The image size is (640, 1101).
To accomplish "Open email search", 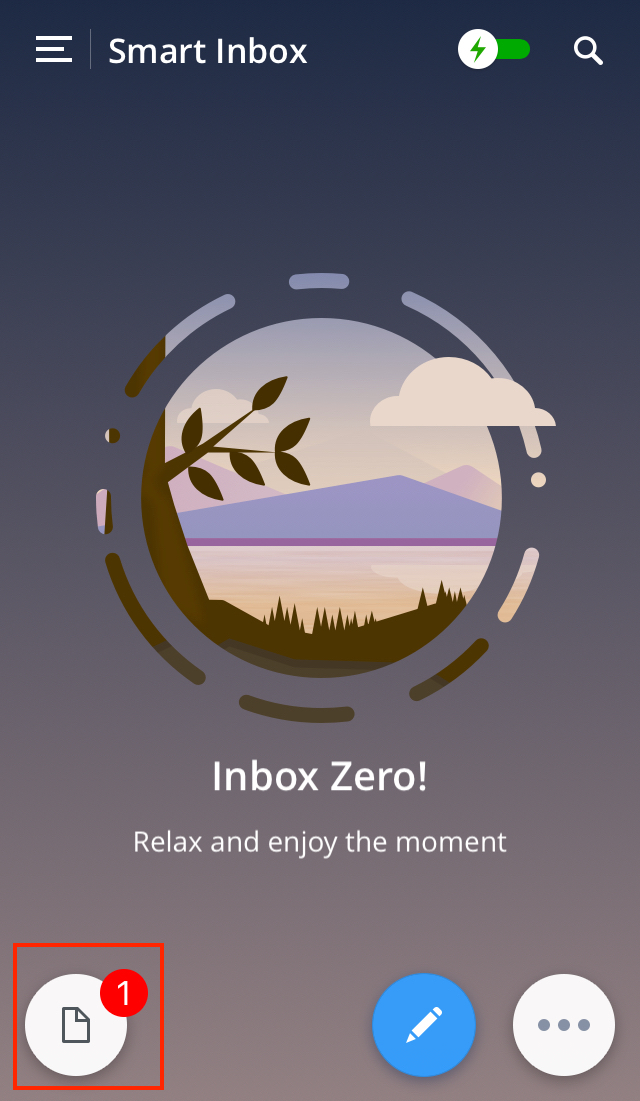I will 588,50.
